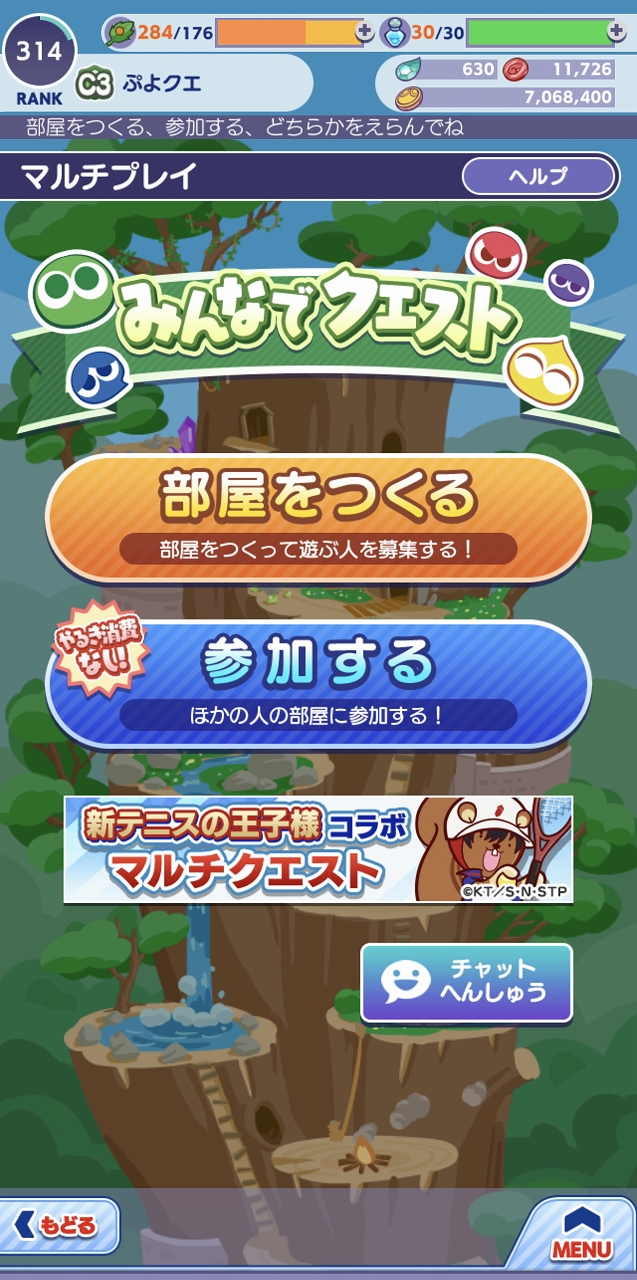Viewport: 637px width, 1280px height.
Task: Open チャットへんしゅう chat edit
Action: [466, 982]
